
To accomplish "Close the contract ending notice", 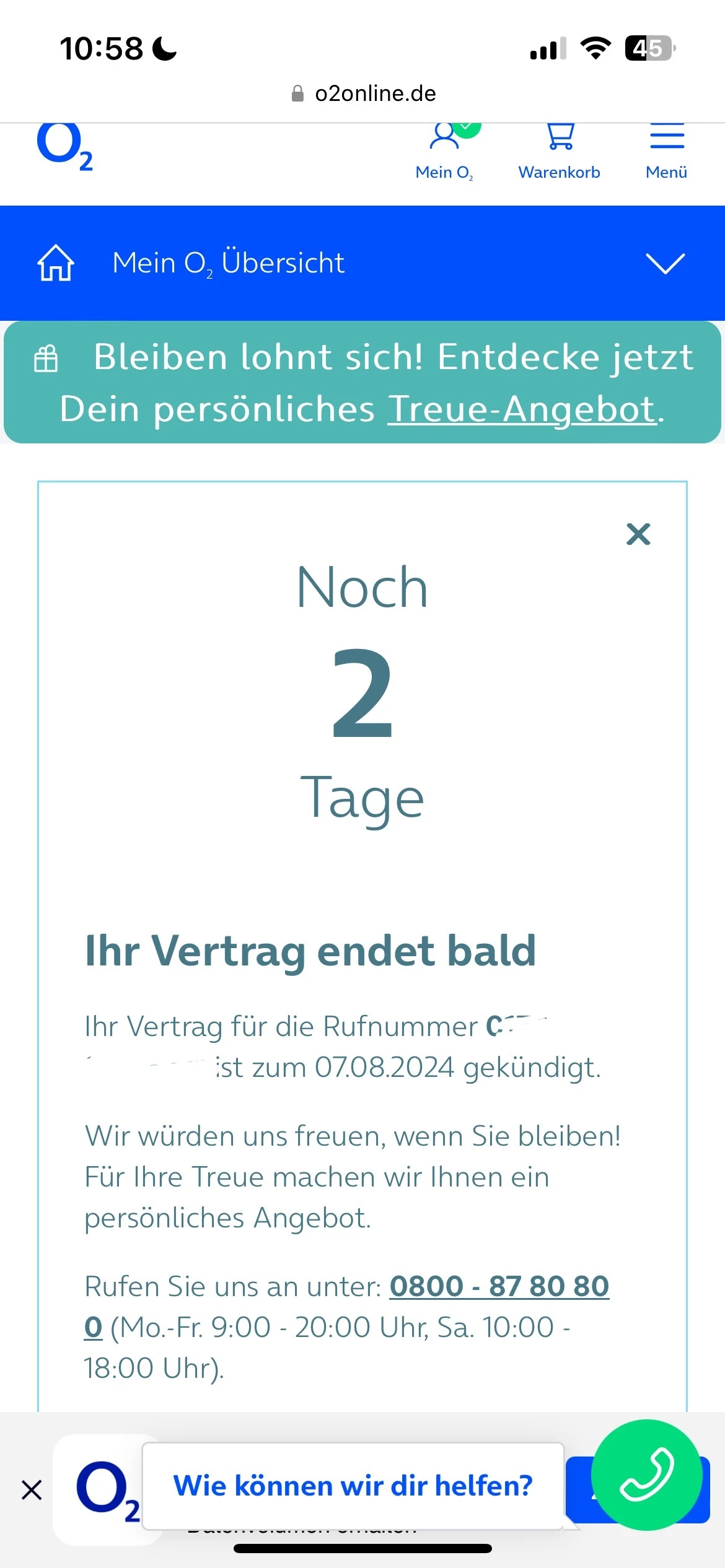I will click(x=638, y=534).
